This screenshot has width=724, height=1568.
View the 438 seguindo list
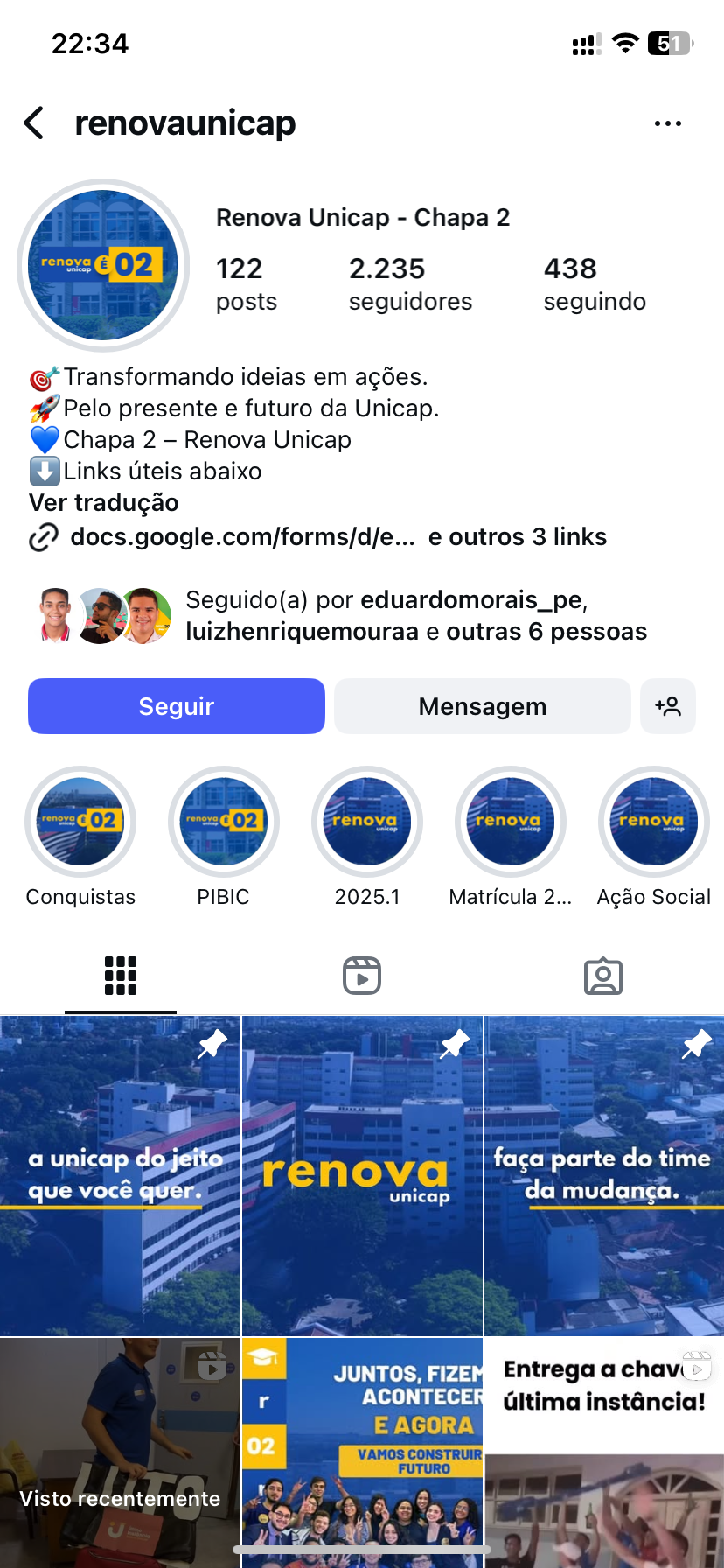595,284
